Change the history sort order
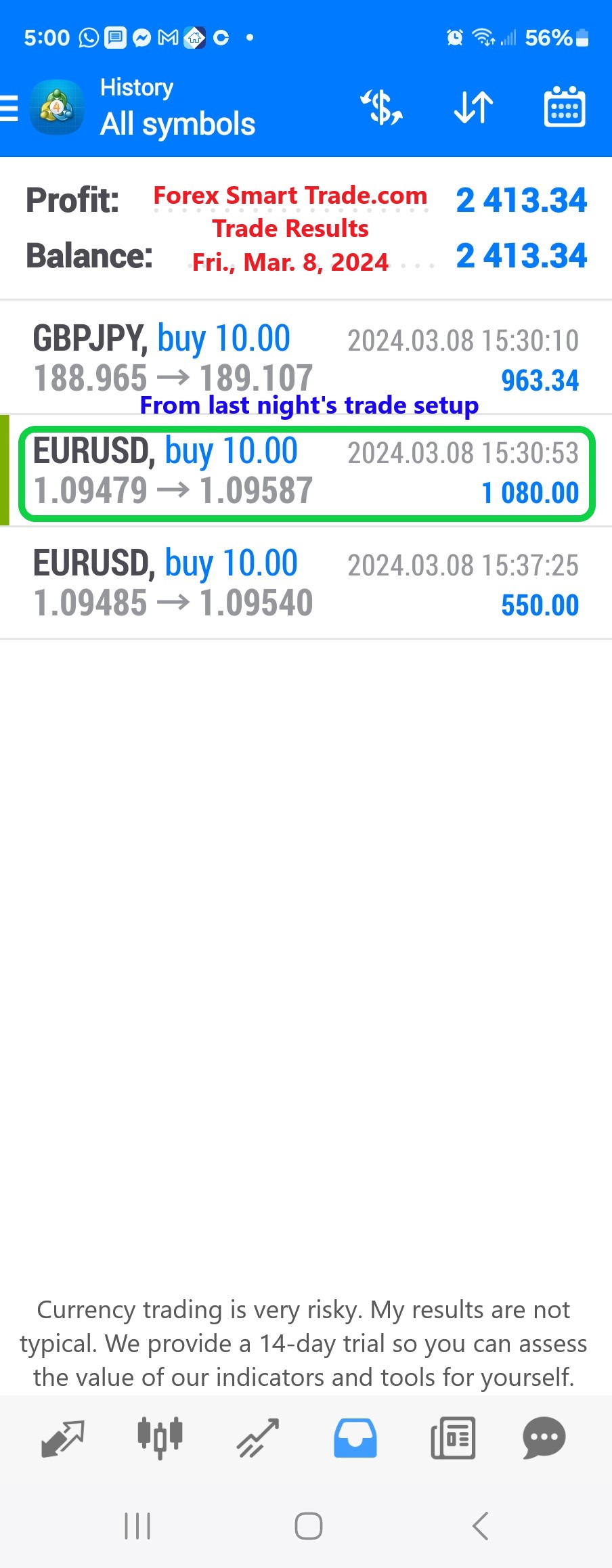Image resolution: width=612 pixels, height=1568 pixels. [x=473, y=108]
